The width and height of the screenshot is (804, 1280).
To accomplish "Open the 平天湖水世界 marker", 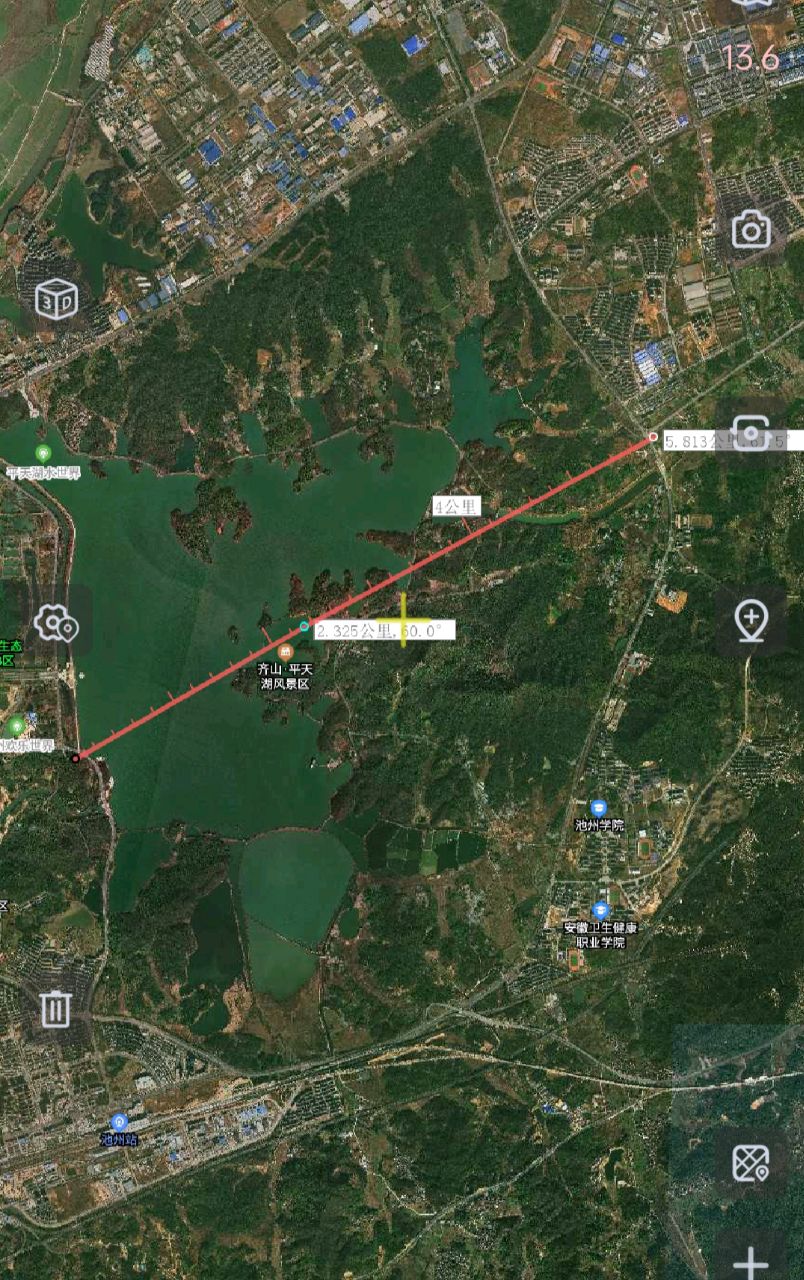I will (43, 455).
